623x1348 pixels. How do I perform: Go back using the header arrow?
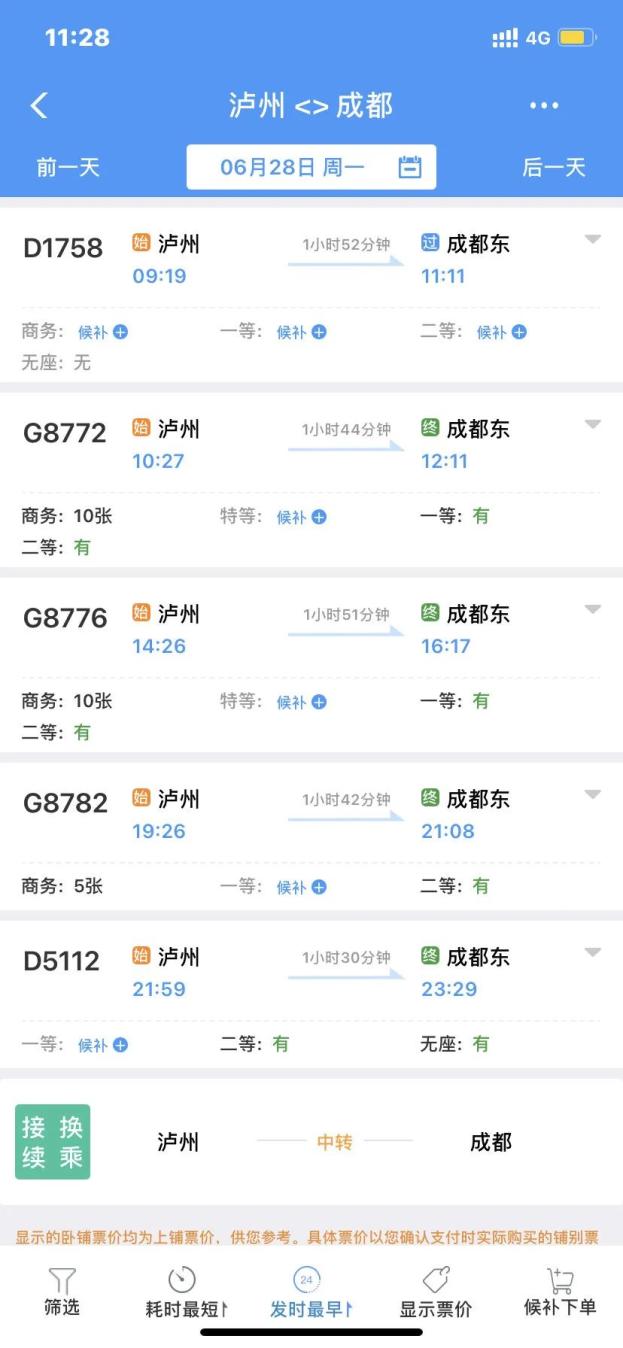tap(39, 106)
